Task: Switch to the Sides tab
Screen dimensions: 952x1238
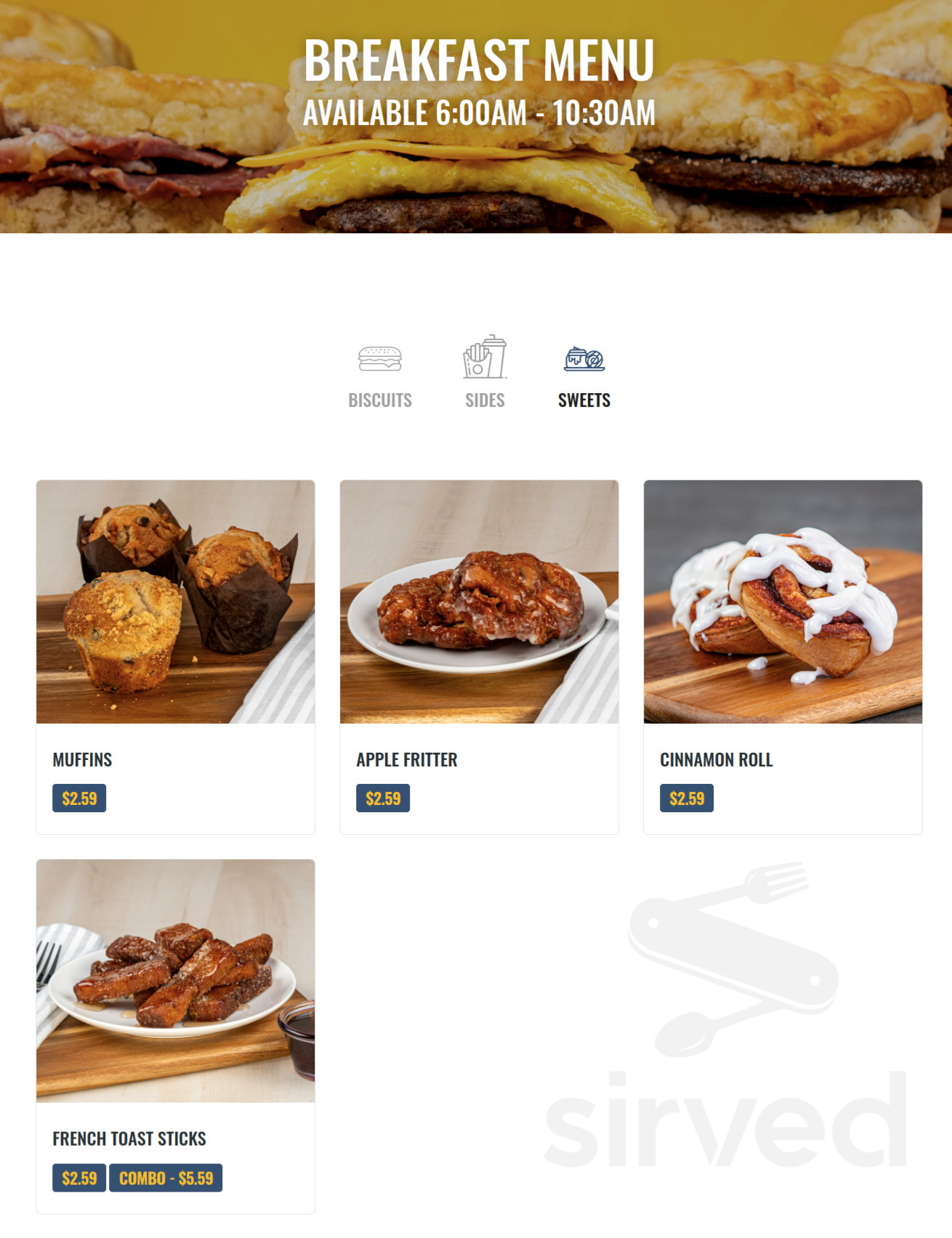Action: pyautogui.click(x=484, y=400)
